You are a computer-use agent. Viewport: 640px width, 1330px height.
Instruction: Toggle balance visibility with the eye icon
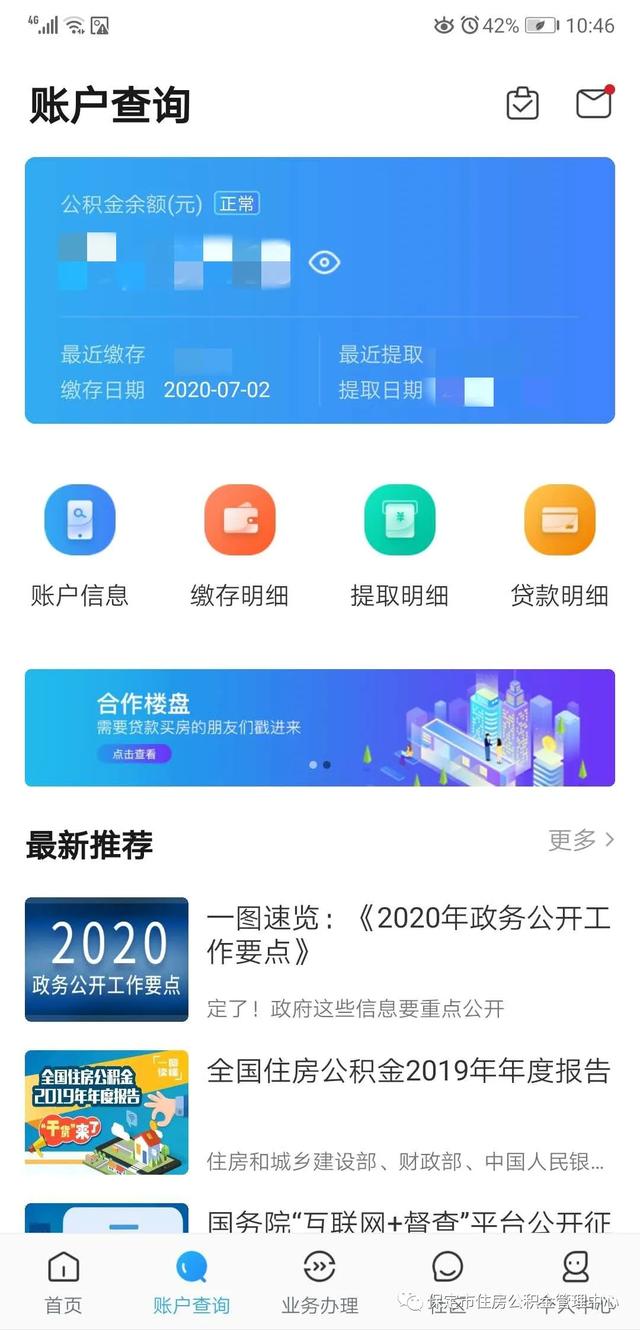pyautogui.click(x=325, y=263)
